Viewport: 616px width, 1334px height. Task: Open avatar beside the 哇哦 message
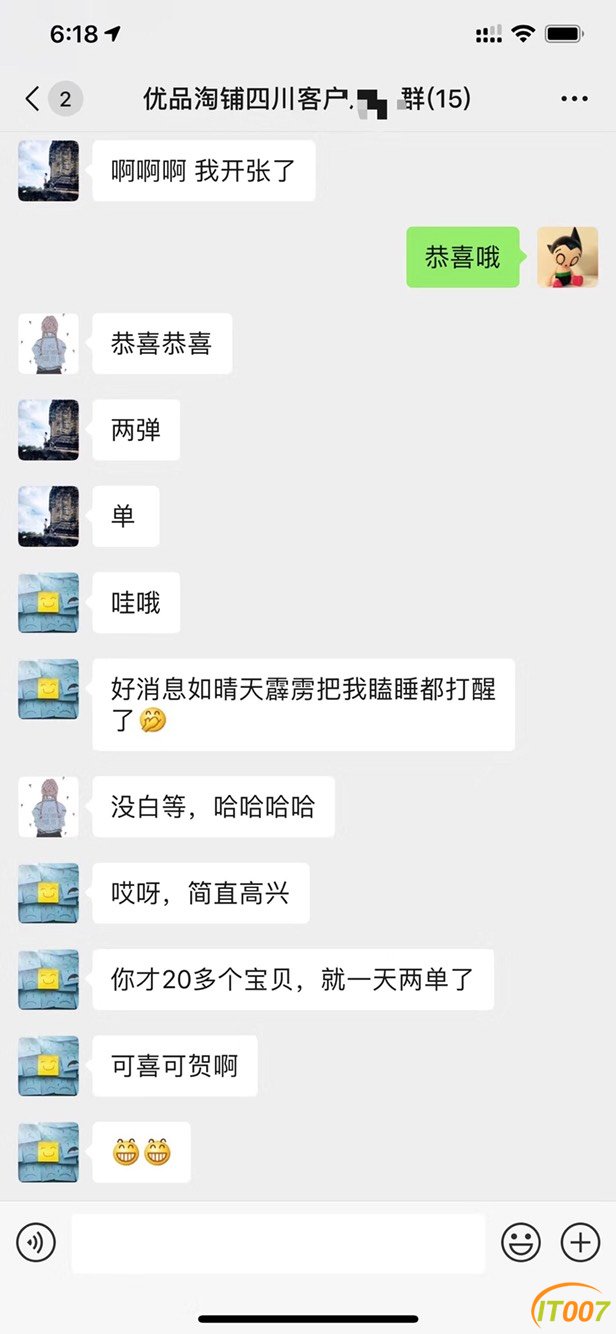[x=48, y=603]
